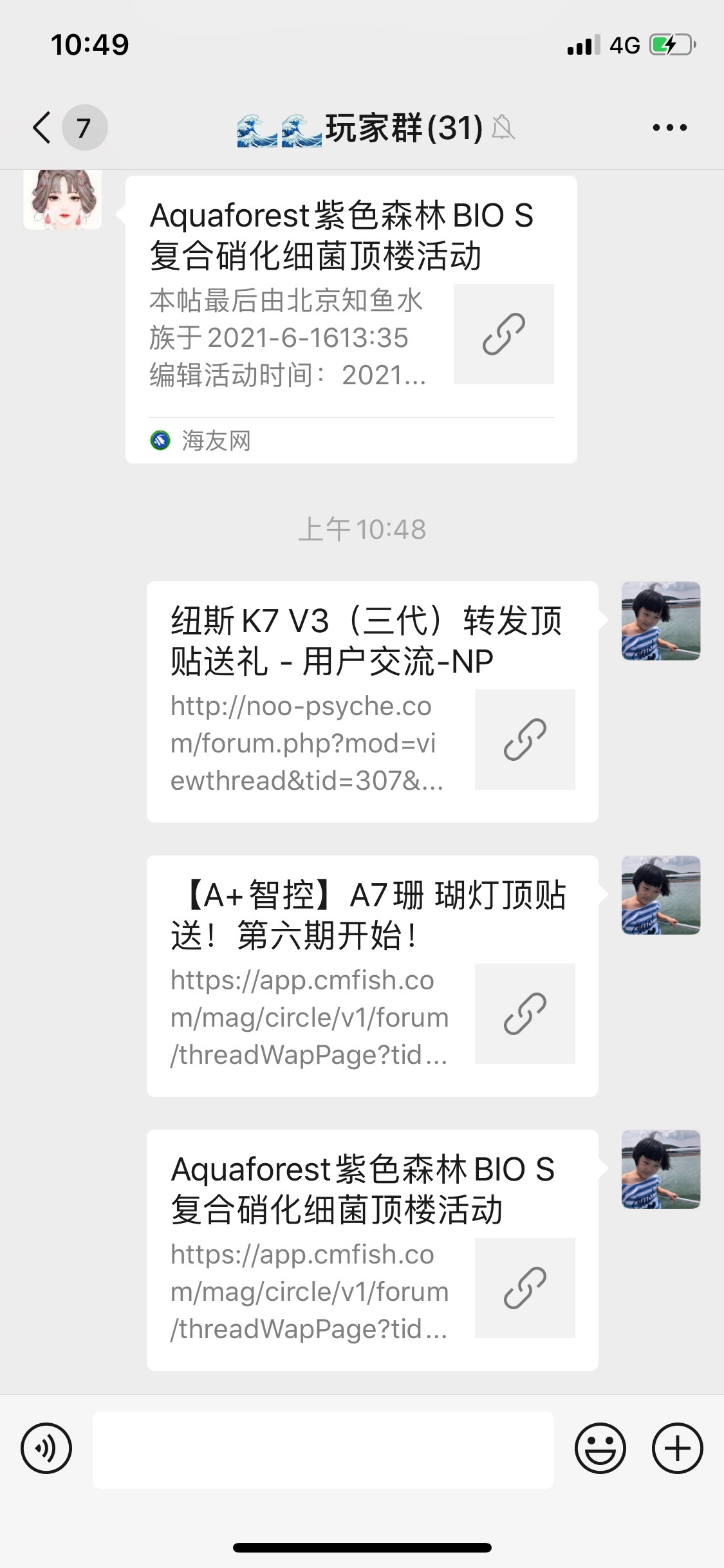Image resolution: width=724 pixels, height=1568 pixels.
Task: Open the group chat overflow menu
Action: tap(669, 127)
